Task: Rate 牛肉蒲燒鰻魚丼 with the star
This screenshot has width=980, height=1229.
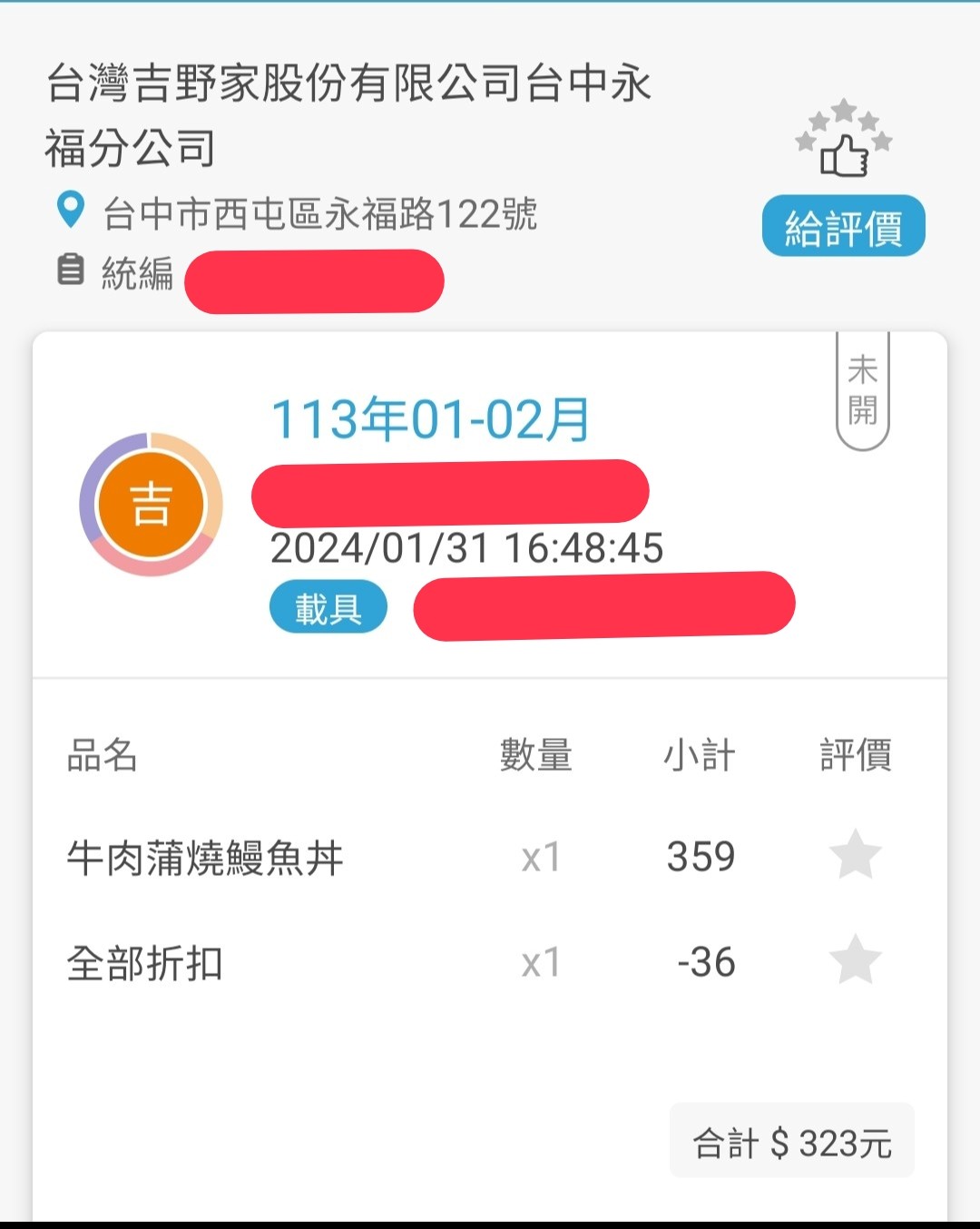Action: [855, 855]
